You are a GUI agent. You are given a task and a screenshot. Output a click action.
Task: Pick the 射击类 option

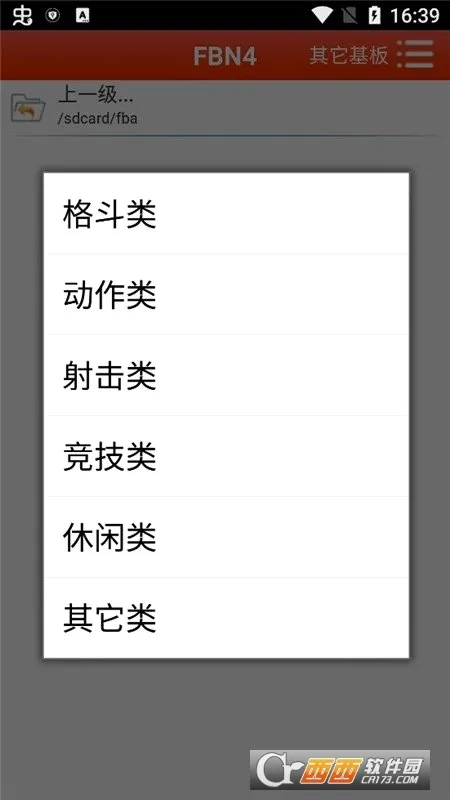226,375
